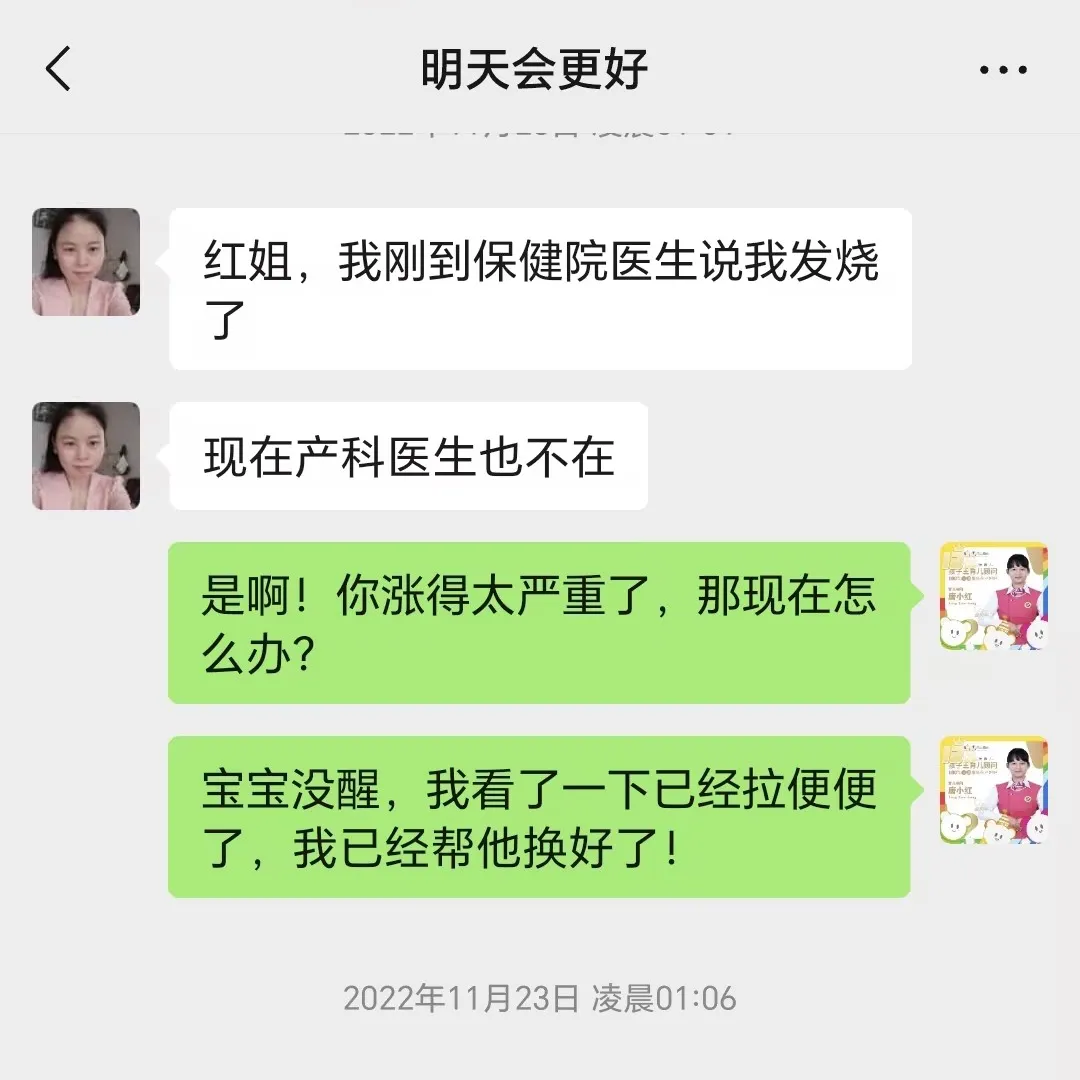Tap the avatar next to 现在产科医生也不在
Screen dimensions: 1080x1080
tap(86, 456)
